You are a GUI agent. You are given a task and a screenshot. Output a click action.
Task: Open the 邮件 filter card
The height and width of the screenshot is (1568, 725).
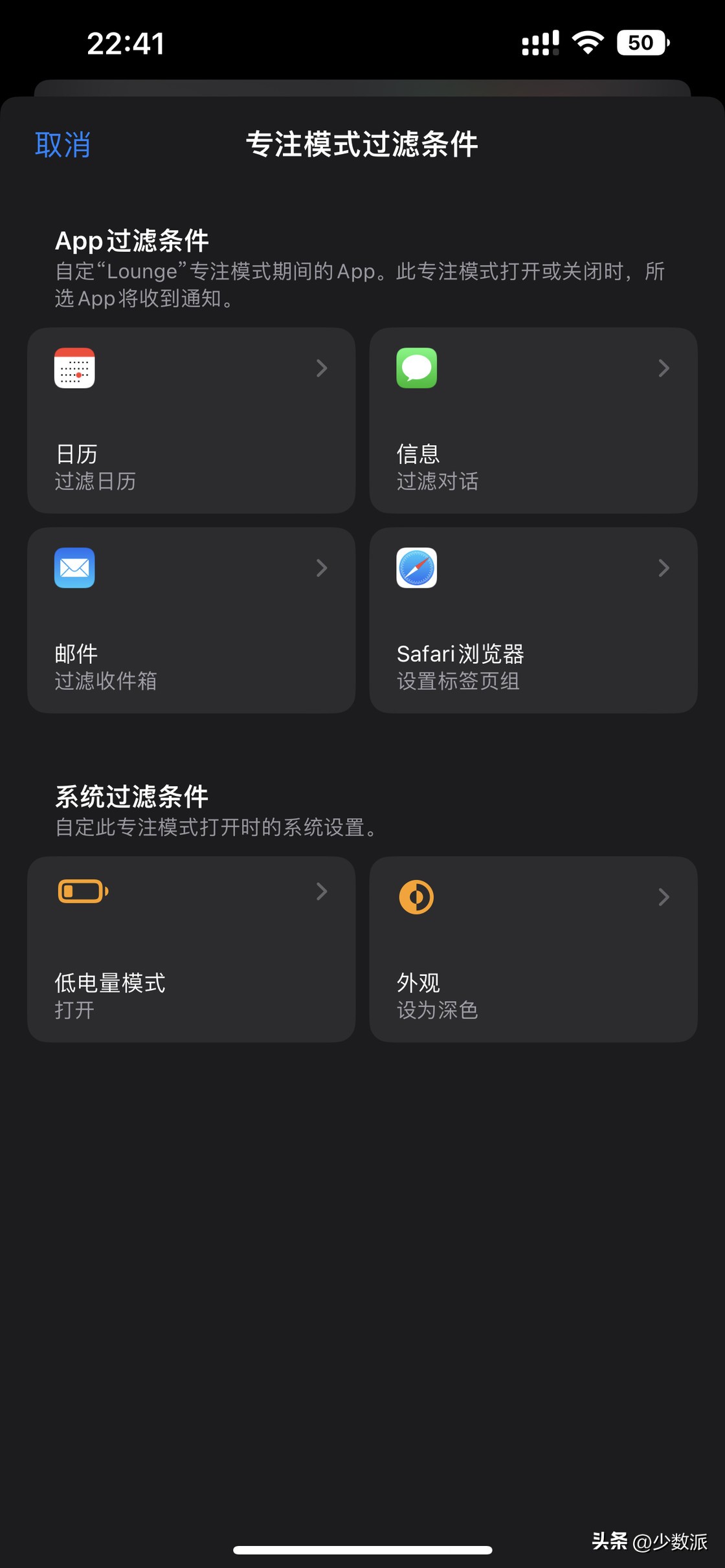190,620
